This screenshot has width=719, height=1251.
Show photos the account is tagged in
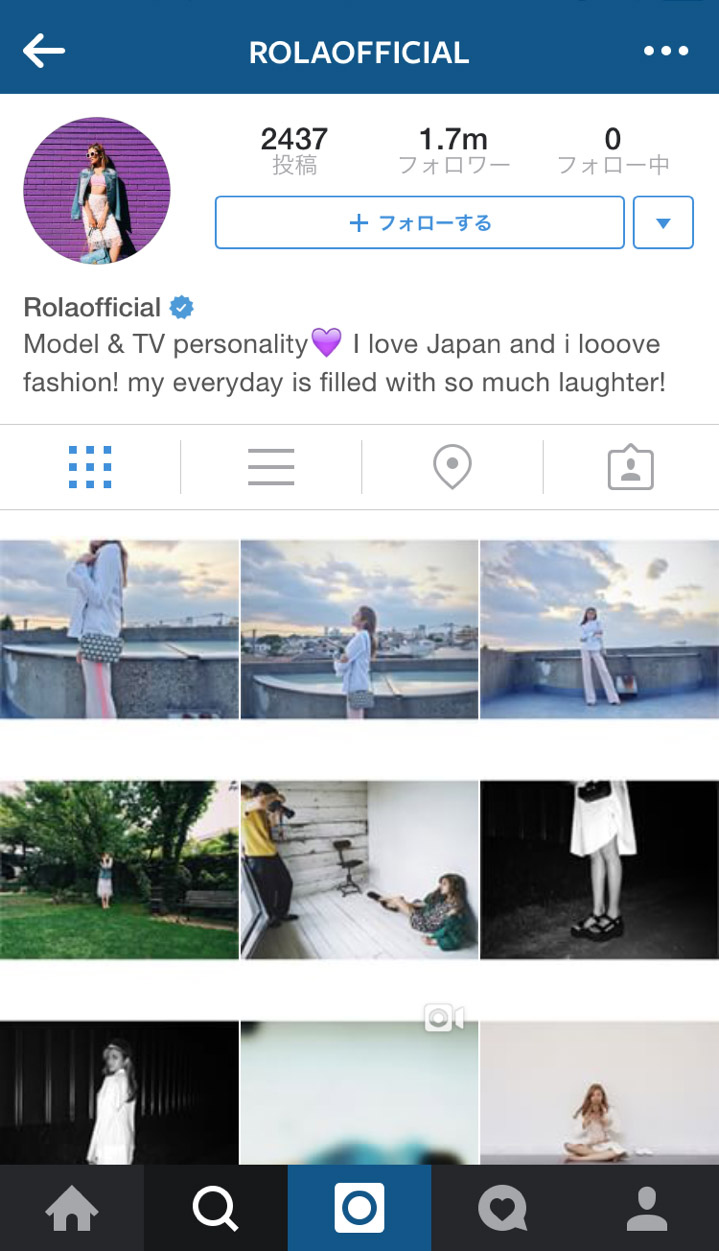[630, 467]
